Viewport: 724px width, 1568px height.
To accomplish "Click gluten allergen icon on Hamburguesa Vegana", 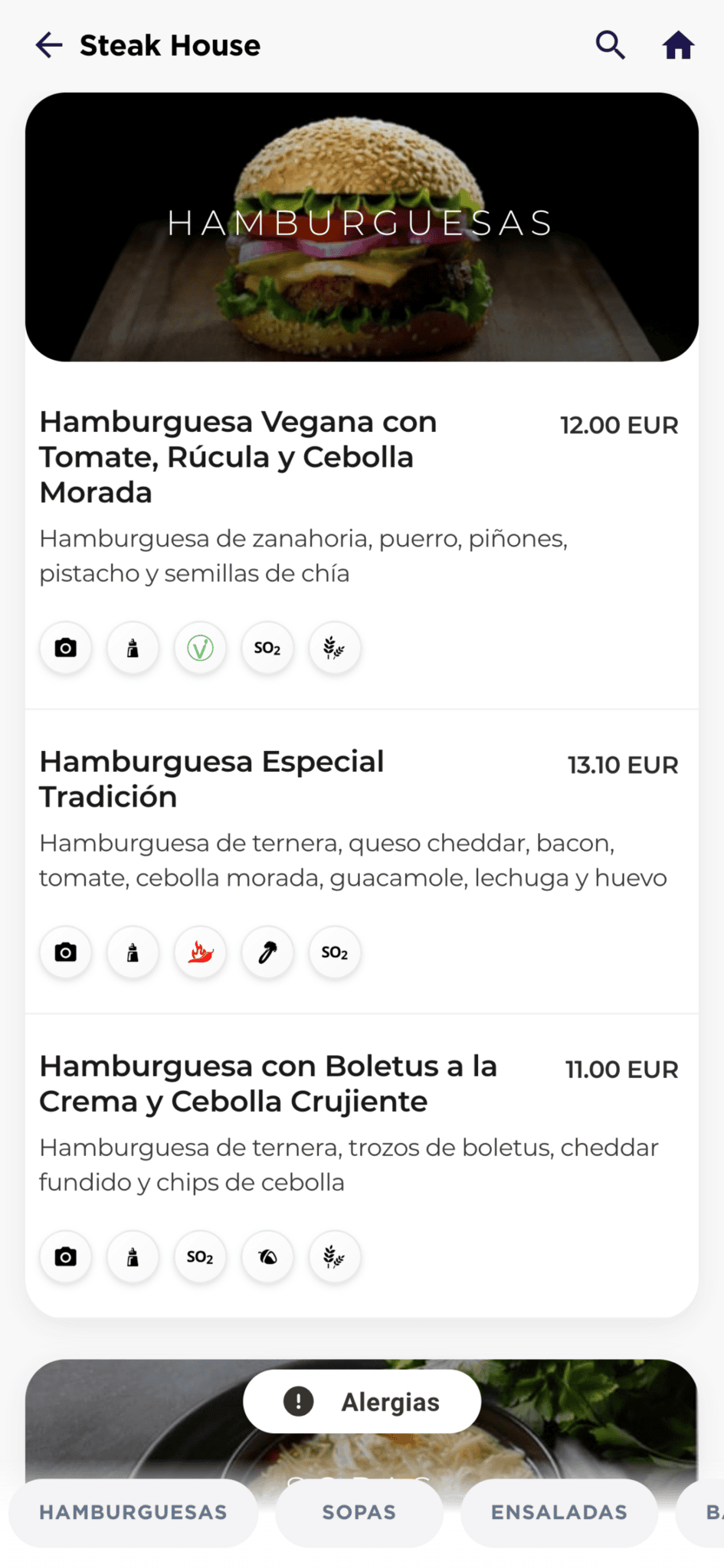I will 334,648.
